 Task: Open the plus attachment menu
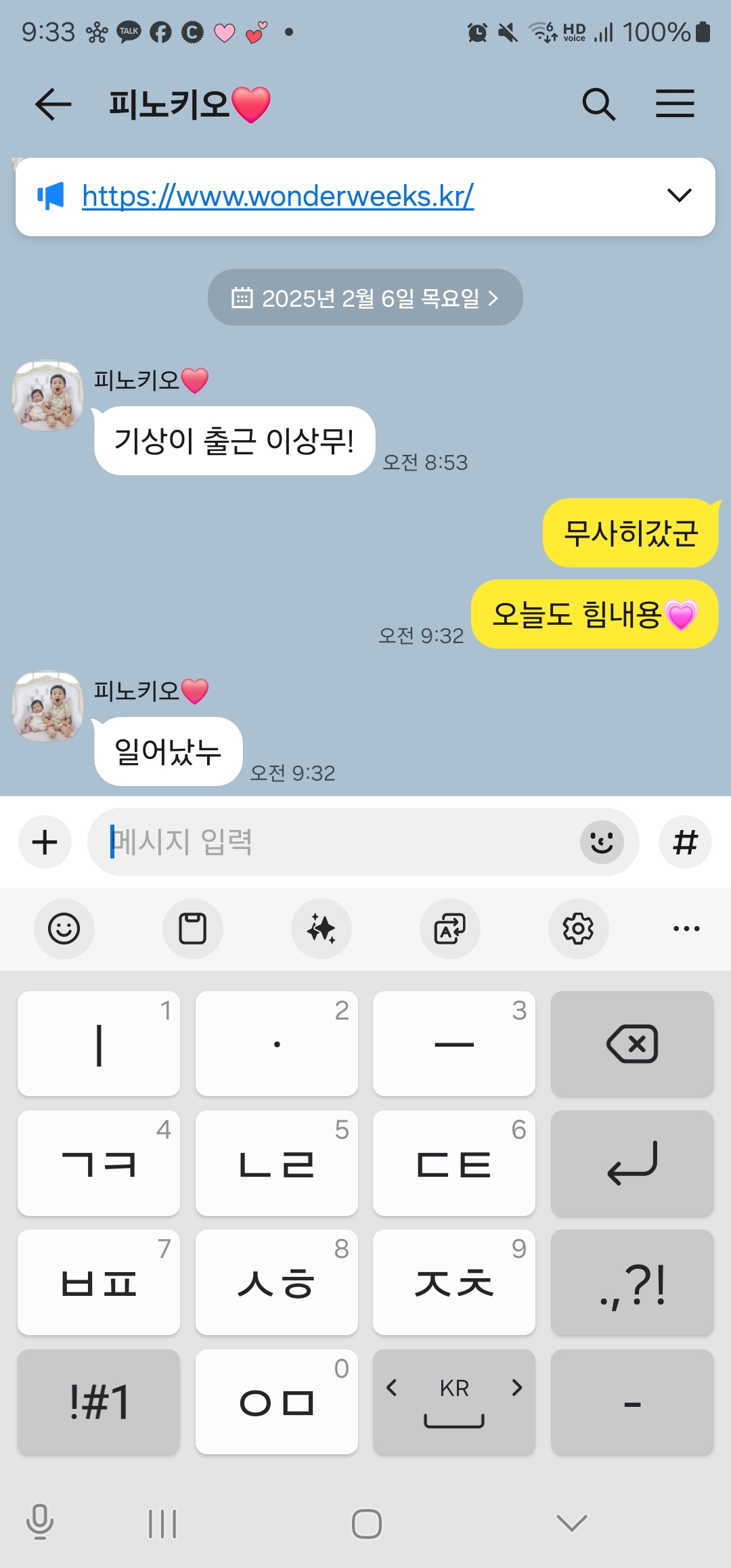tap(45, 842)
